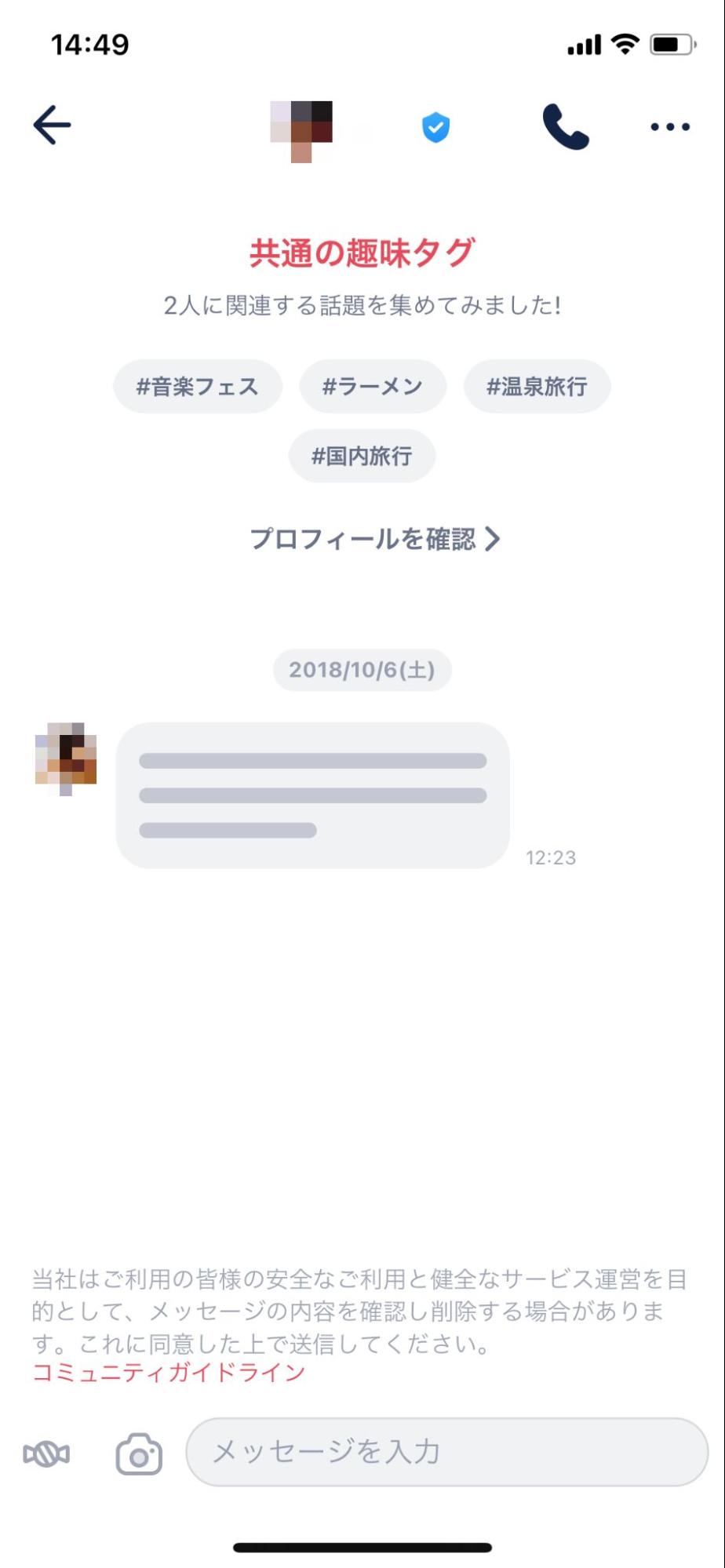Open the three-dot overflow menu
725x1568 pixels.
(x=669, y=127)
